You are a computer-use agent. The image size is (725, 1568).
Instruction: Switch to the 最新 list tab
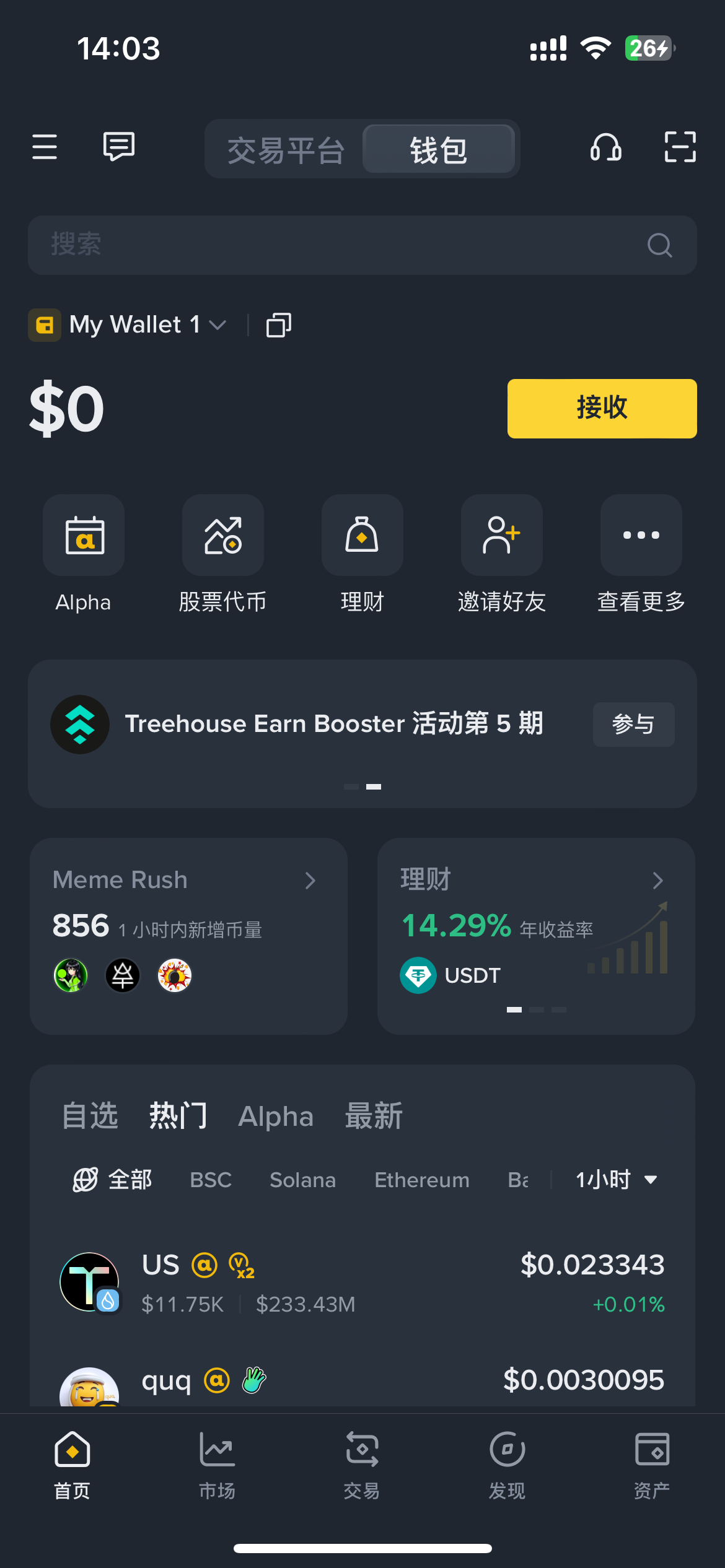tap(374, 1116)
